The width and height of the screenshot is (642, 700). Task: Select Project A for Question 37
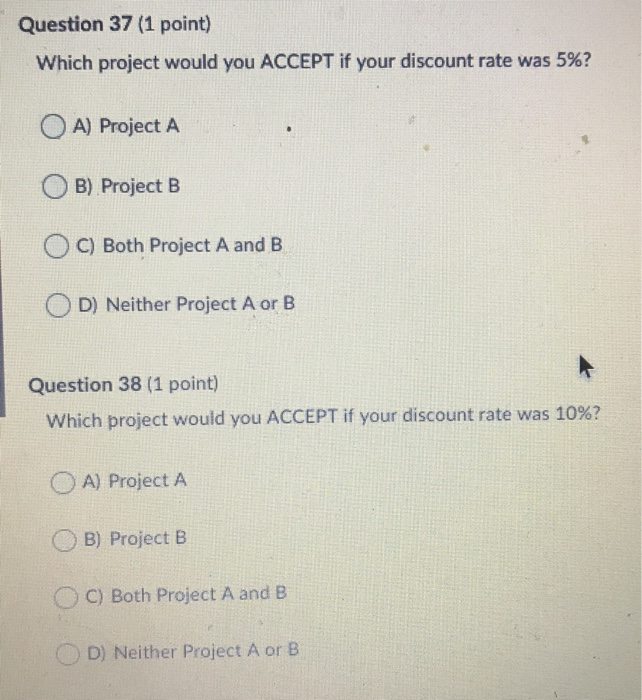[x=54, y=127]
